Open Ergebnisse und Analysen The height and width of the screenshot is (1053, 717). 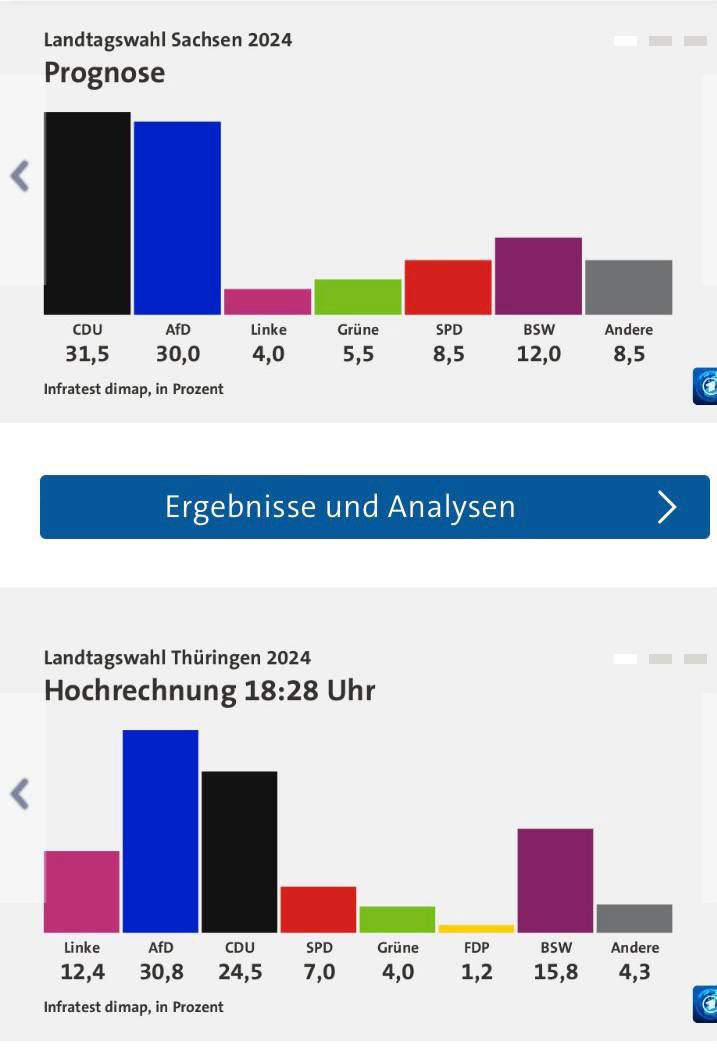[374, 507]
